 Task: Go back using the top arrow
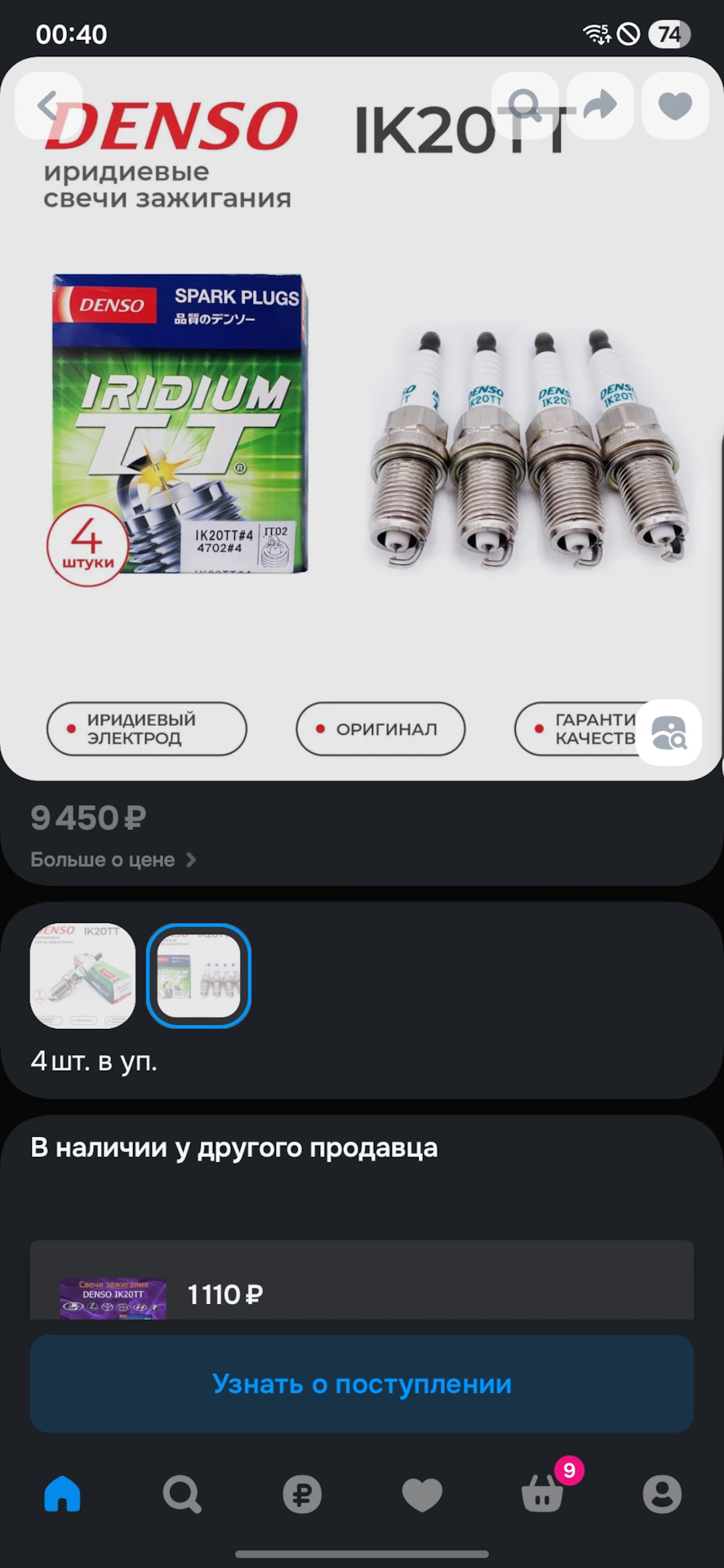tap(48, 105)
